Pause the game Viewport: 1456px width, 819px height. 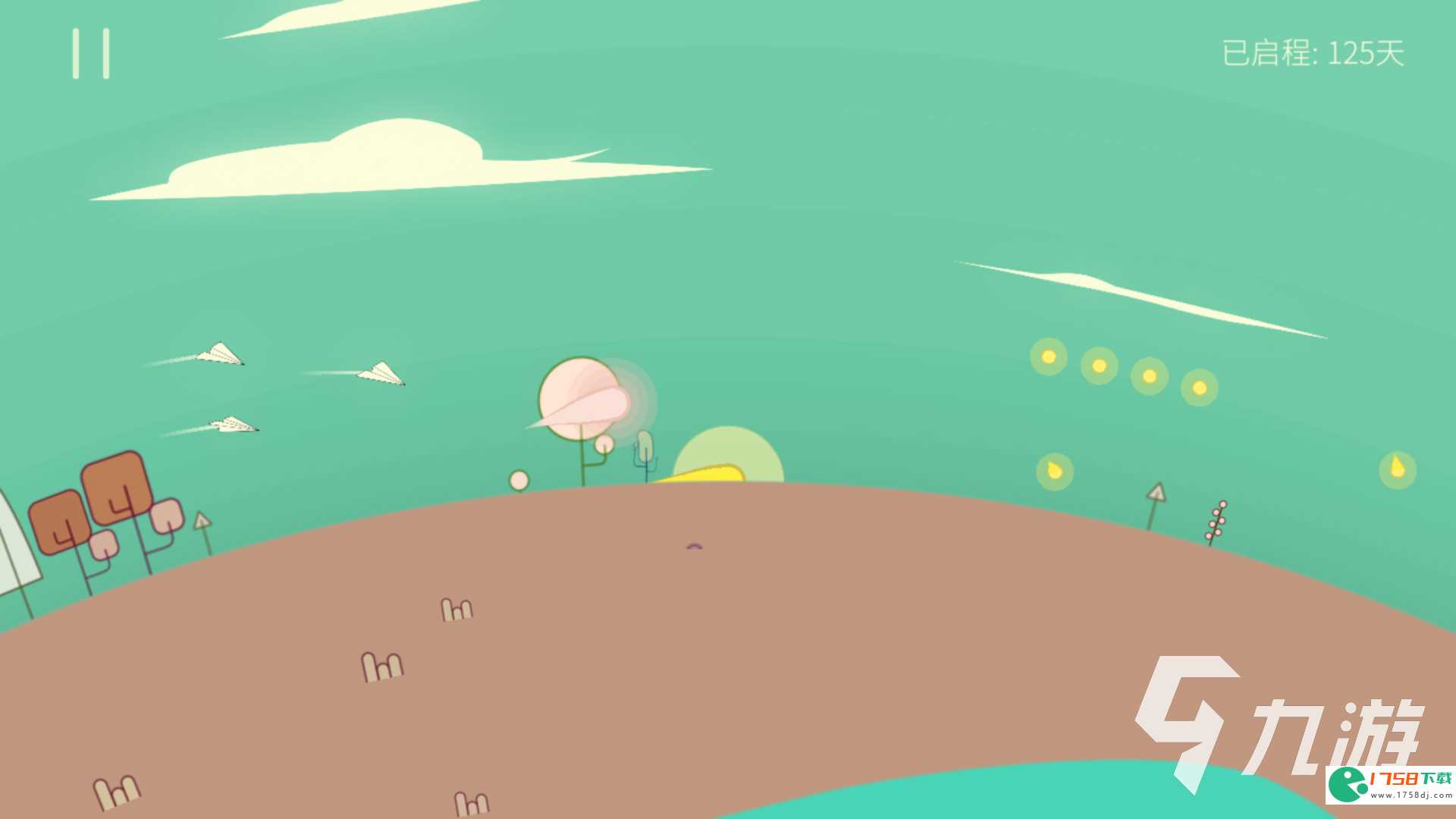[x=91, y=54]
